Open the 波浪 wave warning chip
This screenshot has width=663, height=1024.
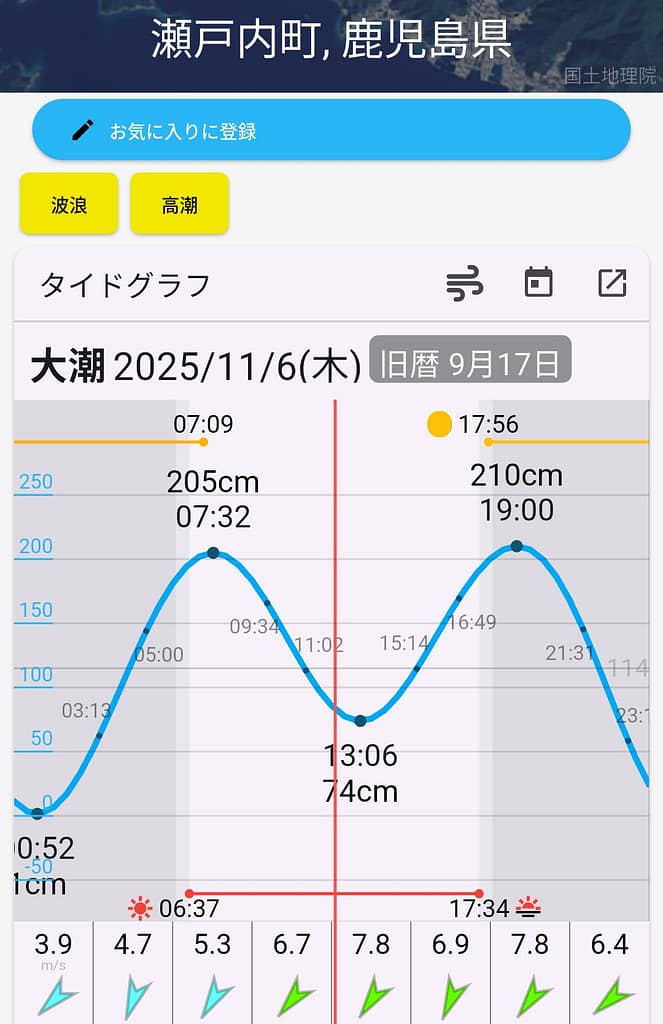(x=69, y=204)
